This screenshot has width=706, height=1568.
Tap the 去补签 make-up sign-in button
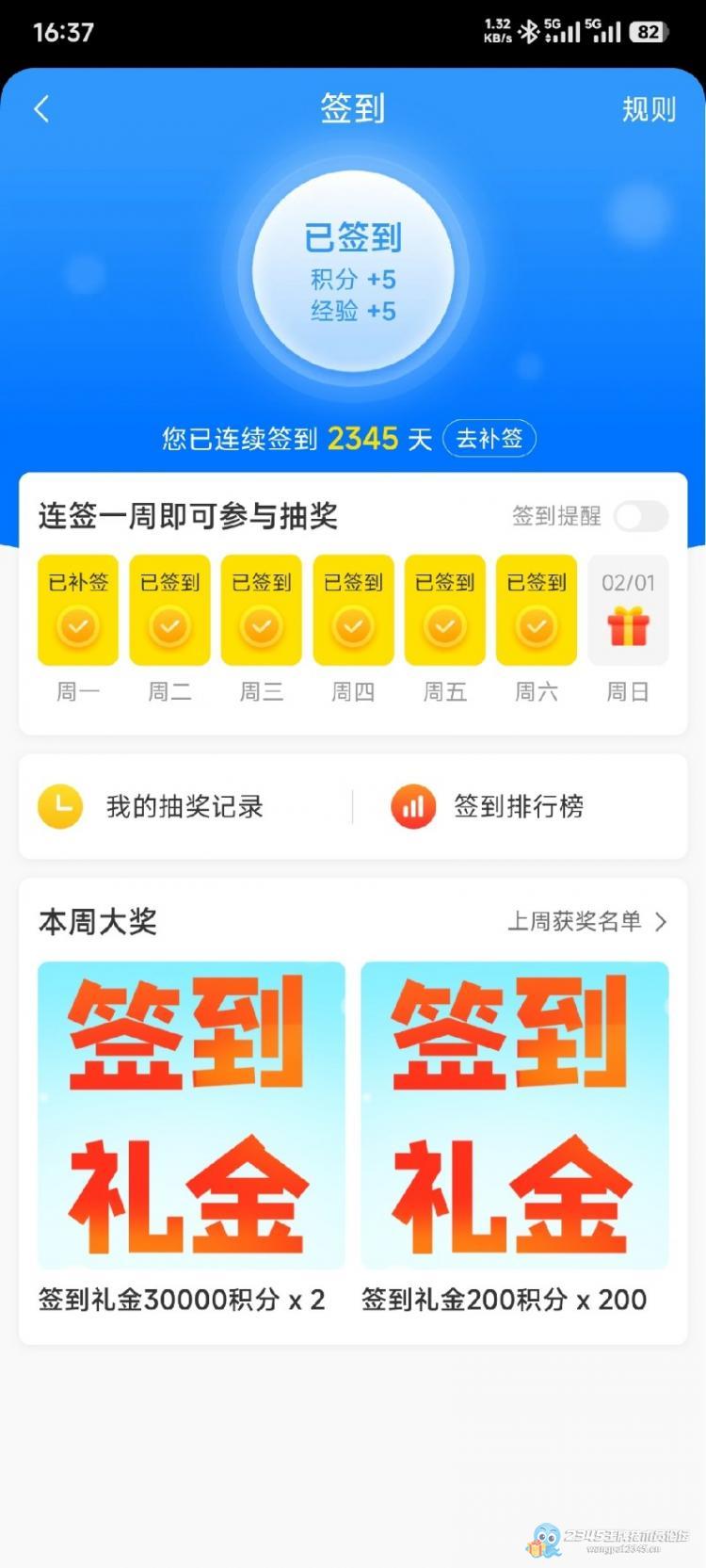489,439
